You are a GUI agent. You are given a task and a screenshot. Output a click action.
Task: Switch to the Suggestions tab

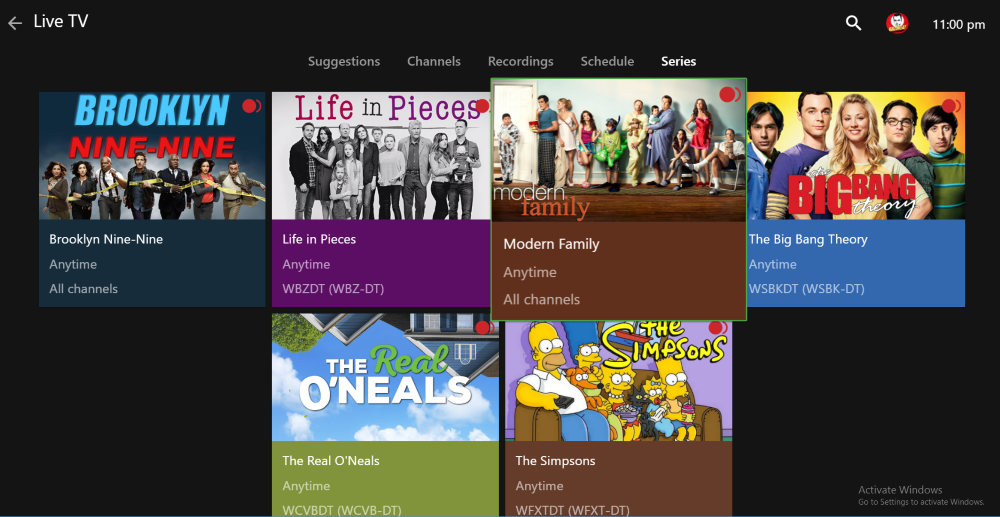coord(344,61)
